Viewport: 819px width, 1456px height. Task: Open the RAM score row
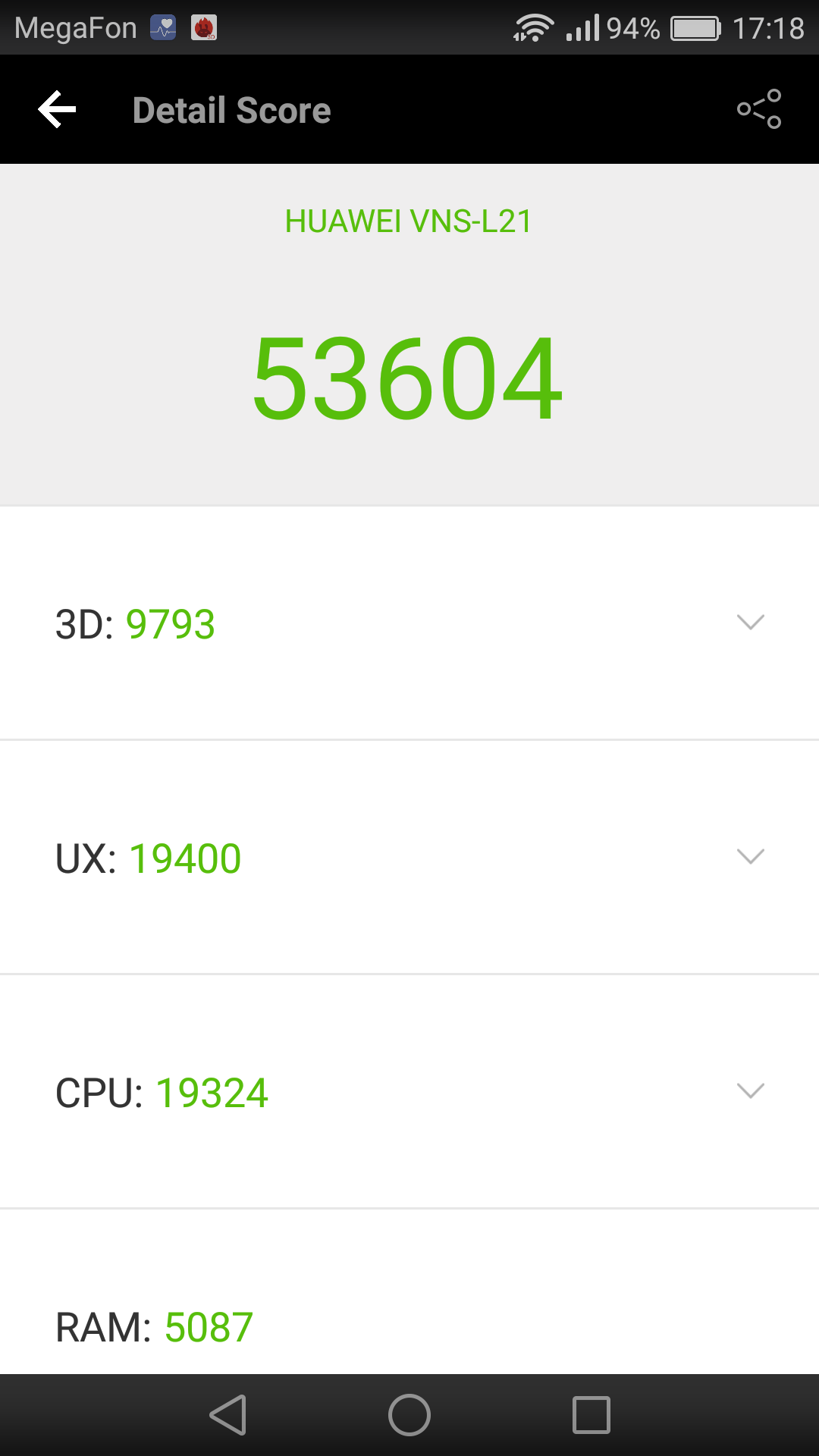pos(409,1326)
